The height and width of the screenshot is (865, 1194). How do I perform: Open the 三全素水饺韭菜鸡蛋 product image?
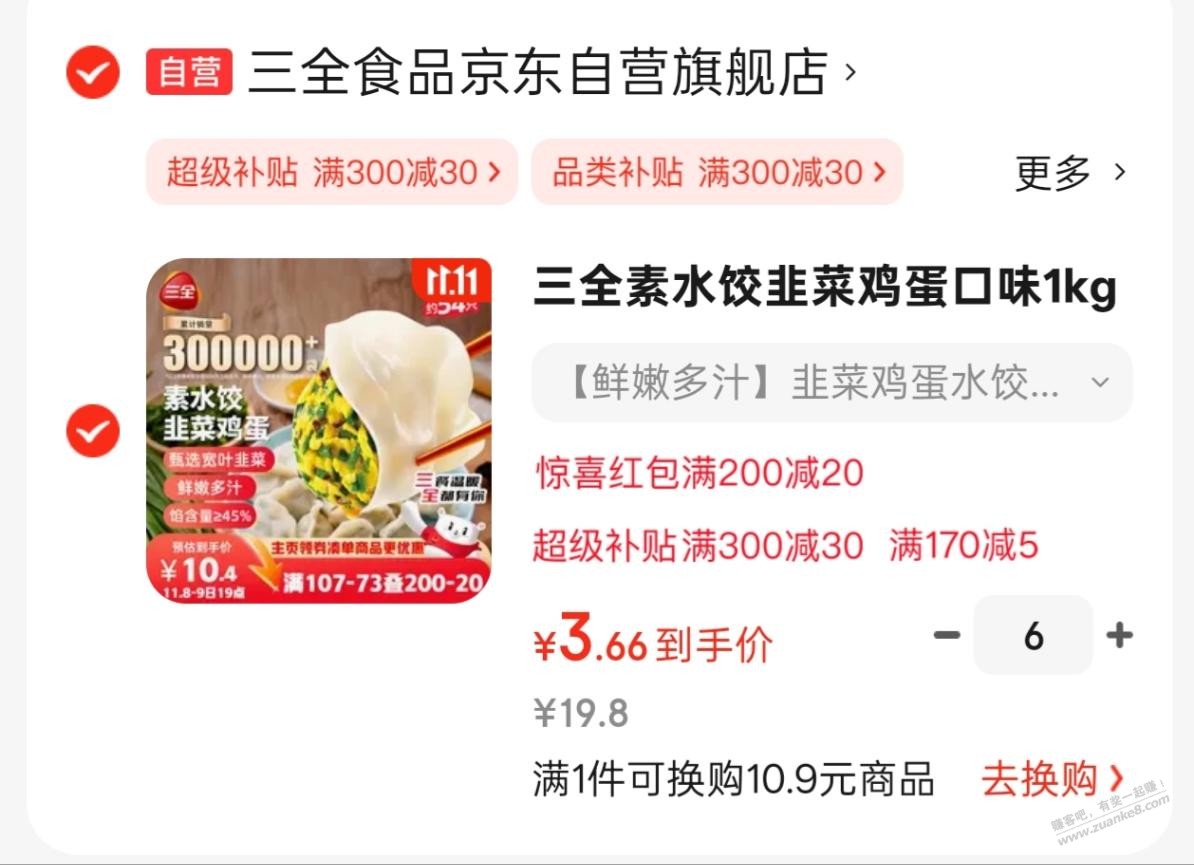click(319, 430)
